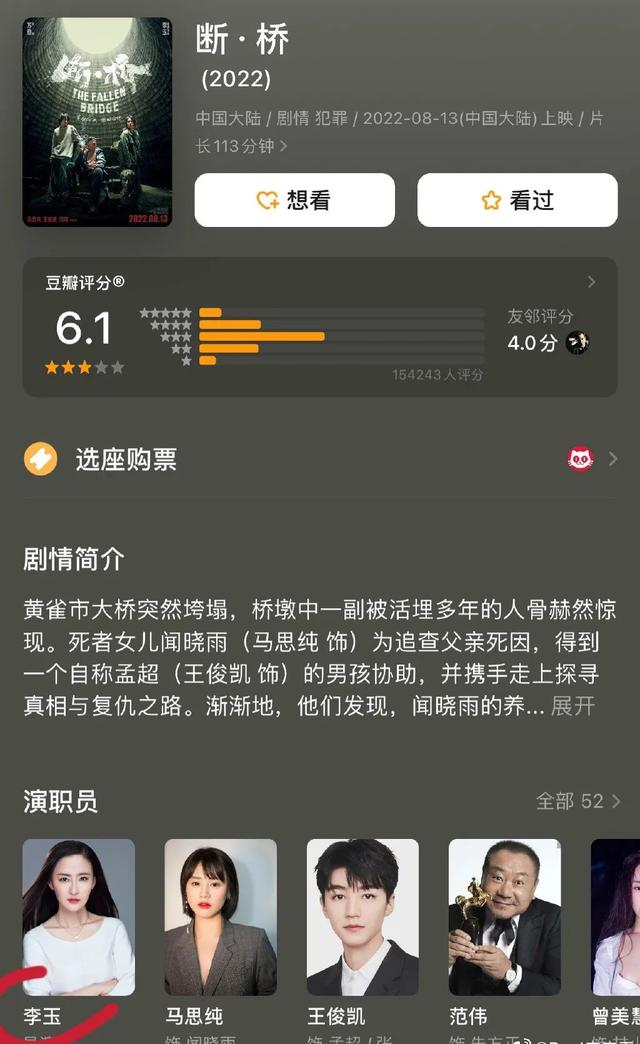640x1044 pixels.
Task: Open the movie info details chevron
Action: click(x=284, y=147)
